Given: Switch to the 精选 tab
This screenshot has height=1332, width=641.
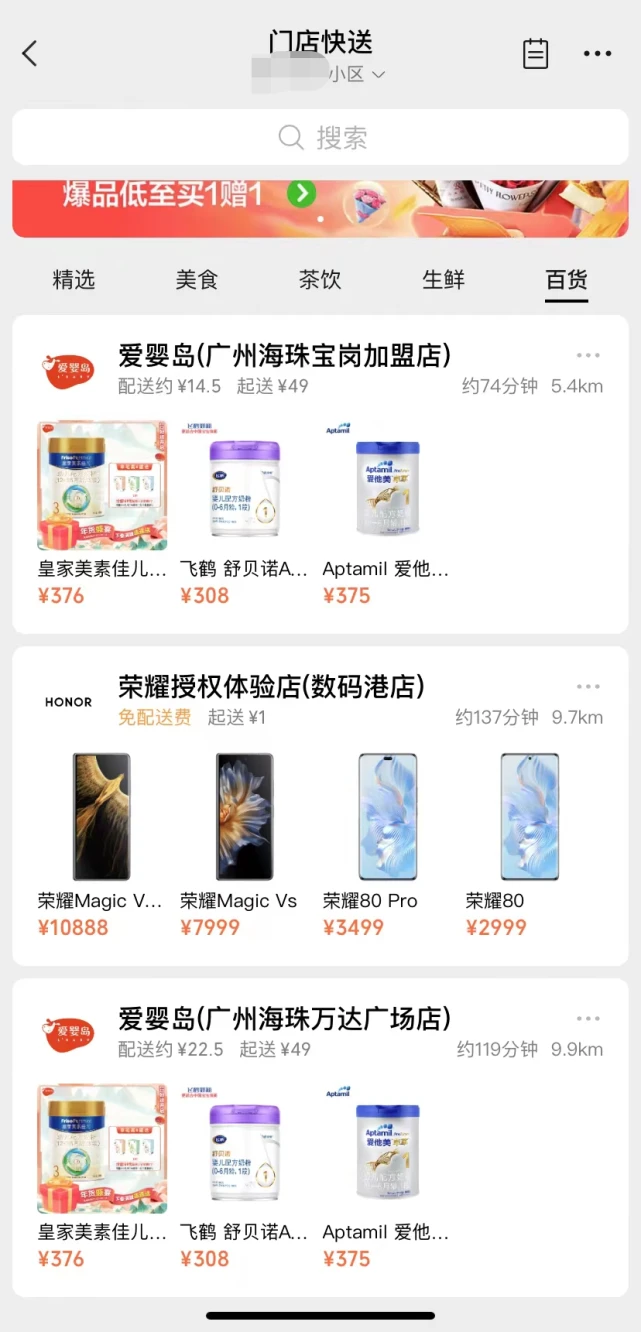Looking at the screenshot, I should click(x=74, y=280).
